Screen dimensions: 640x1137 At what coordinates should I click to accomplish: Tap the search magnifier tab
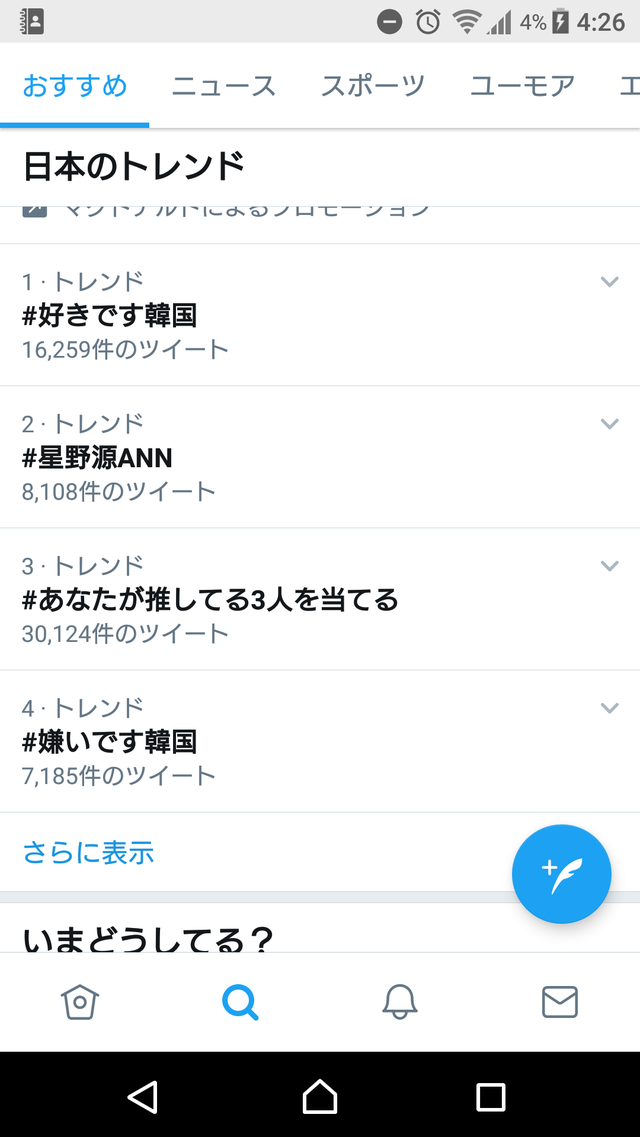click(240, 1002)
